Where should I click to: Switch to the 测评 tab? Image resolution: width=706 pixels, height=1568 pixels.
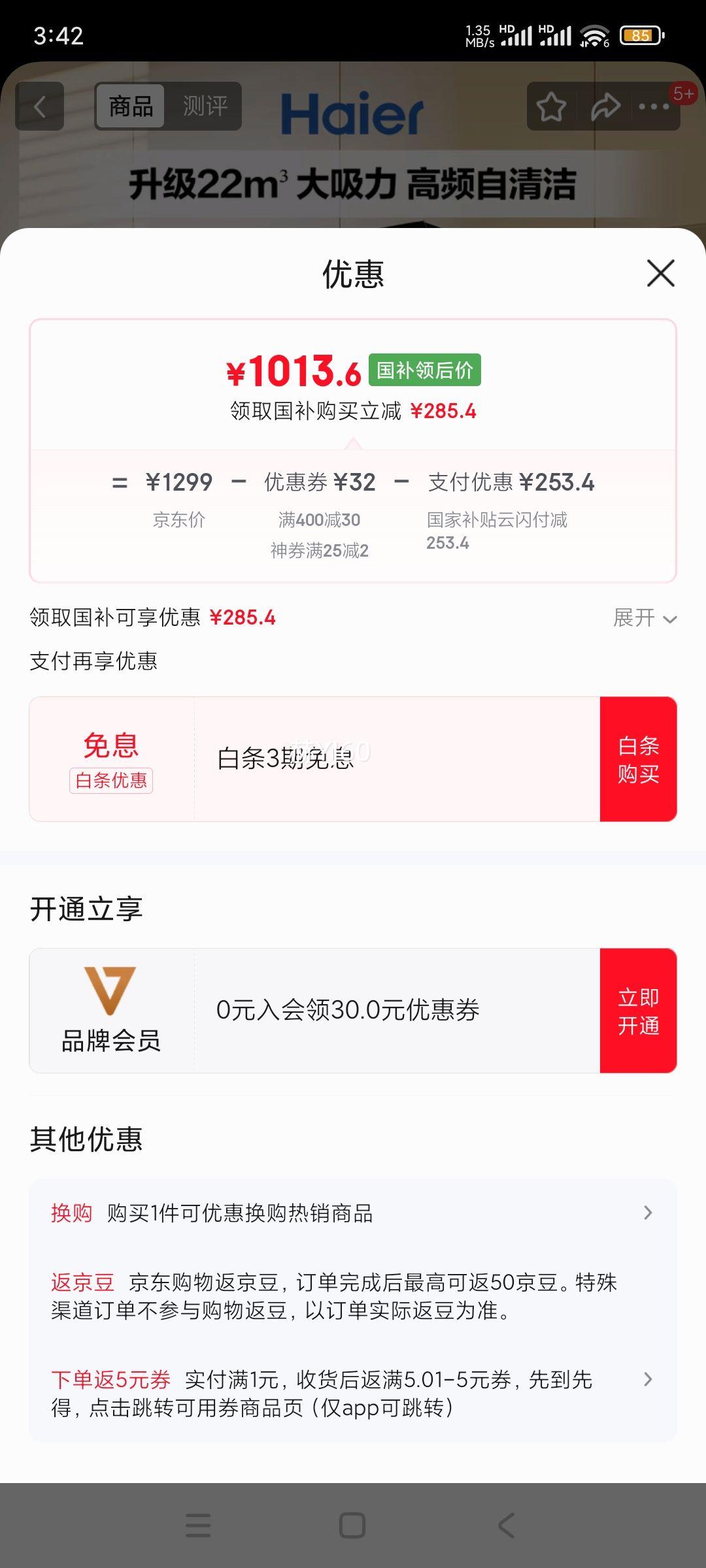pos(205,106)
